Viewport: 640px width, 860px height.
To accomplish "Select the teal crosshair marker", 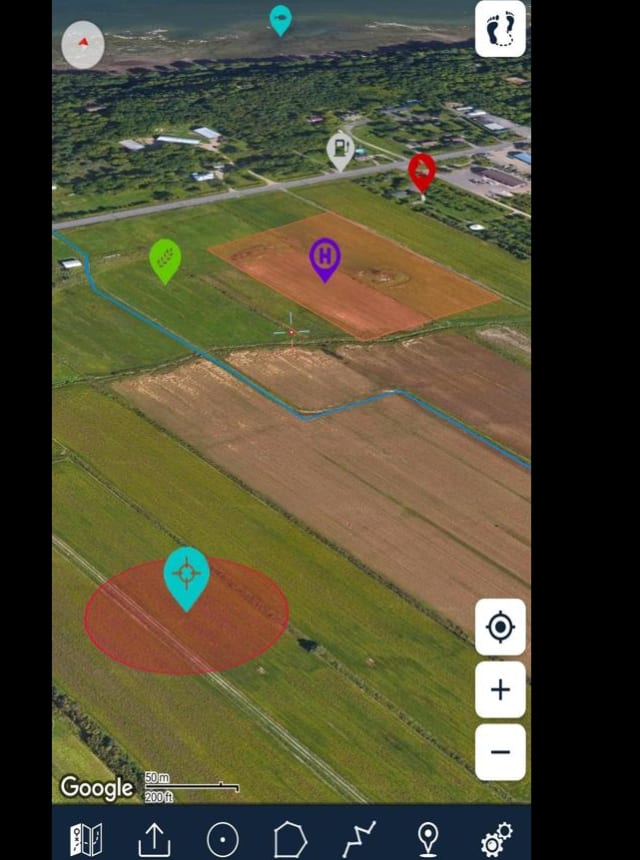I will tap(186, 575).
